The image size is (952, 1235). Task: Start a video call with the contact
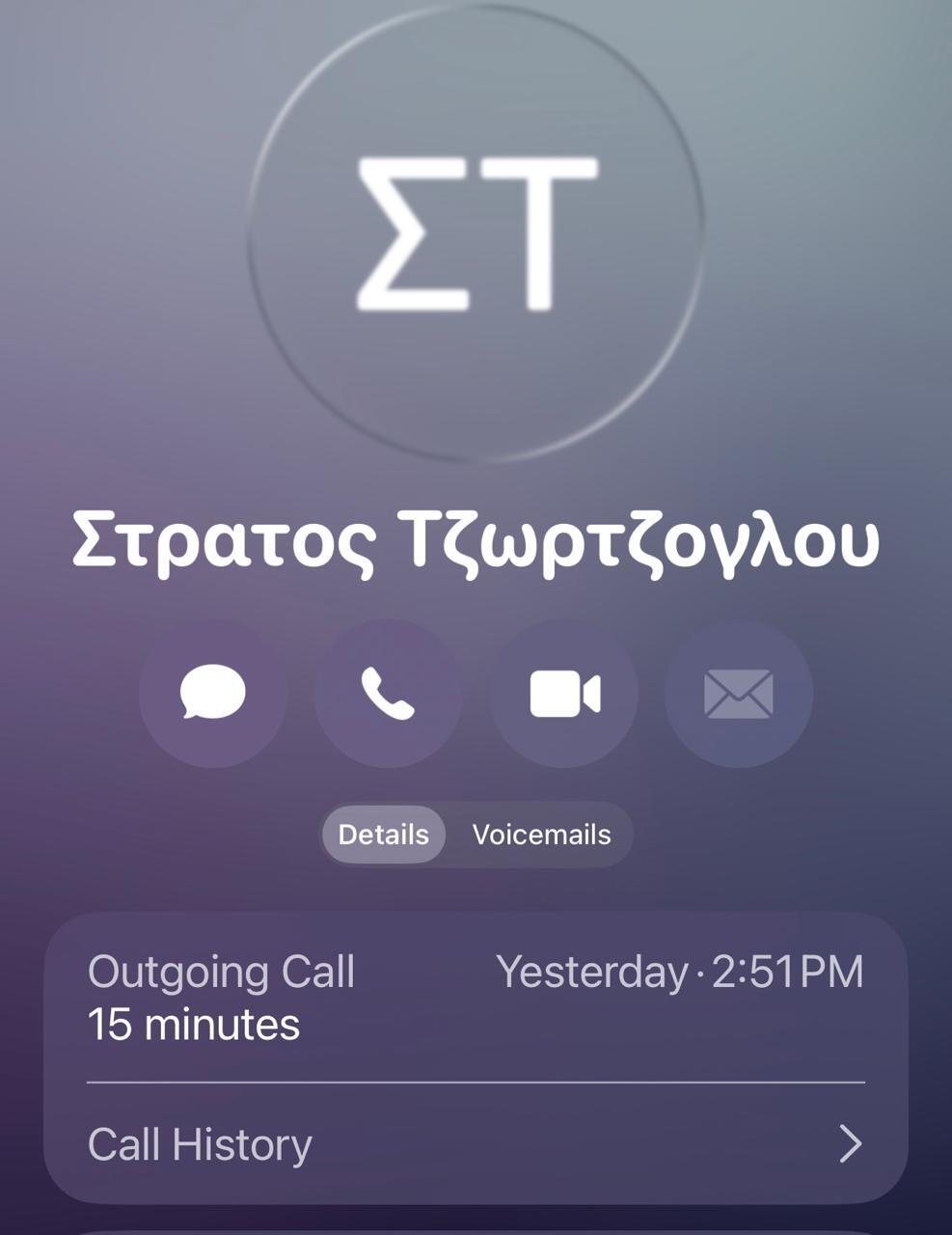click(564, 693)
